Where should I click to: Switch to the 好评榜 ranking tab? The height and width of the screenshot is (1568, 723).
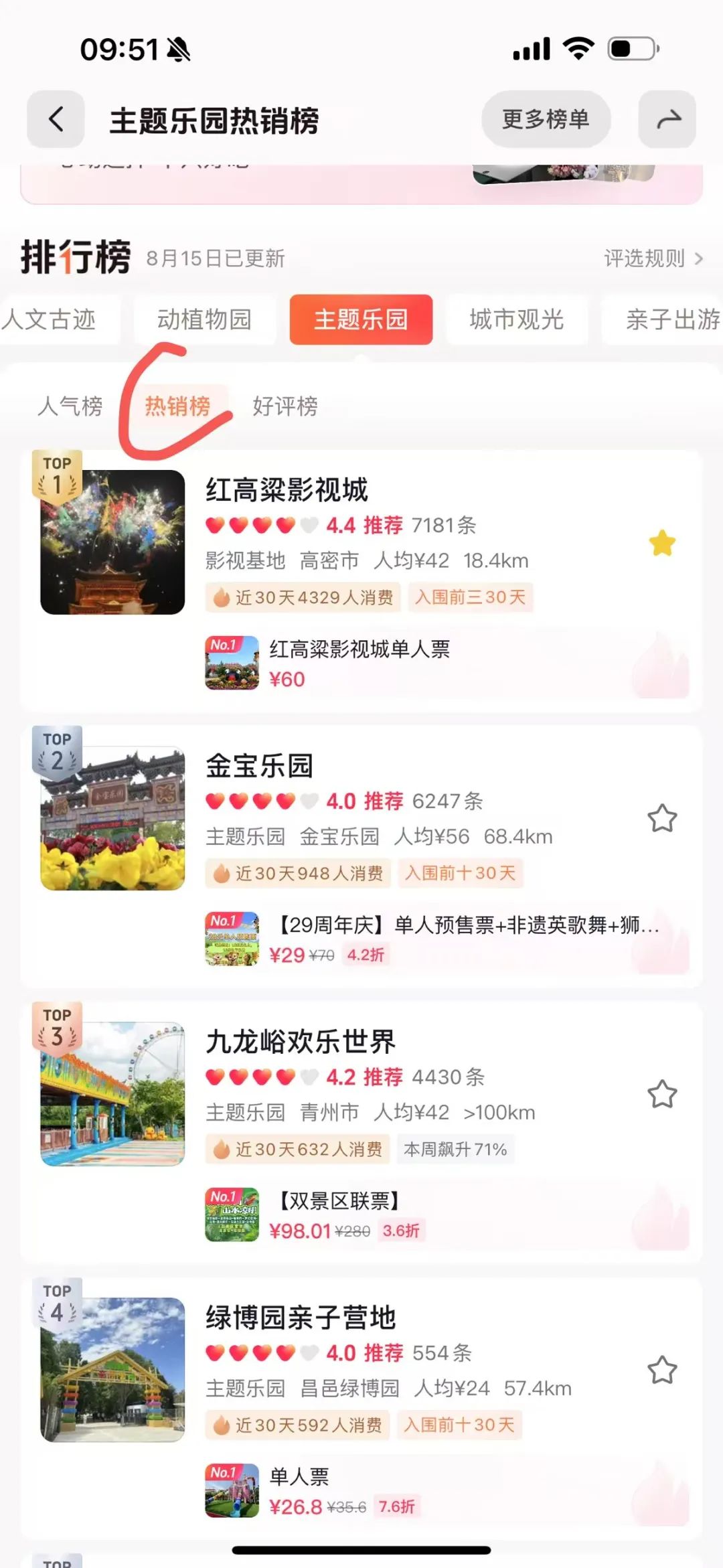284,405
